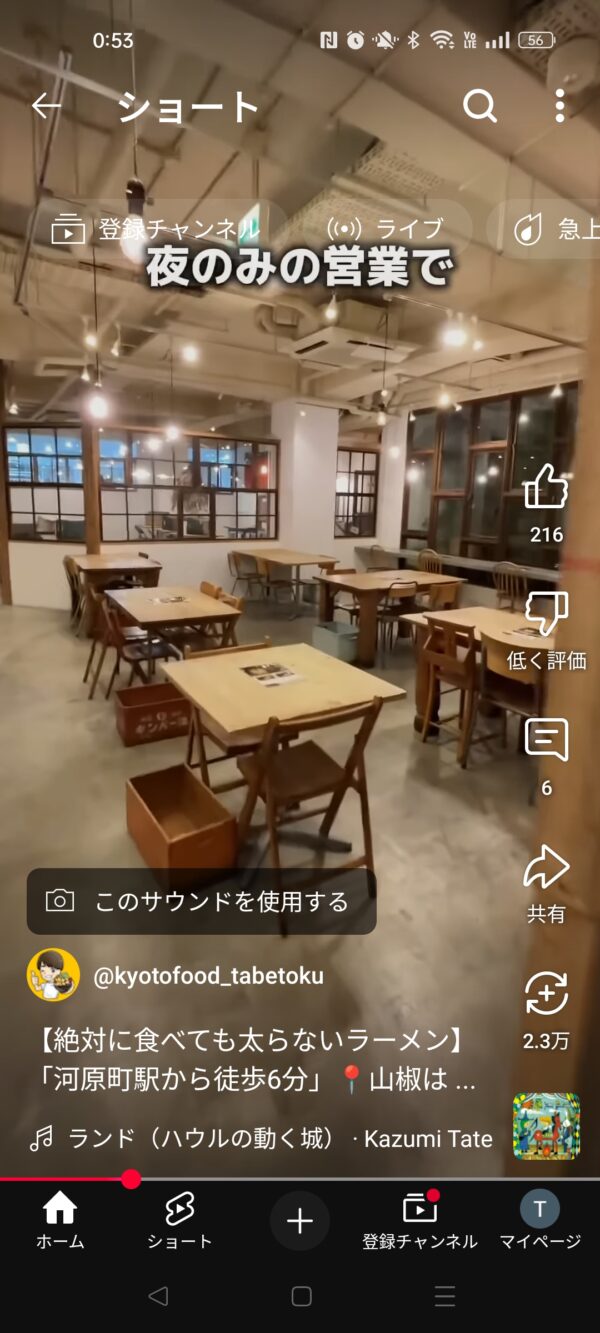
Task: Open the sound thumbnail for ランド
Action: pos(546,1126)
